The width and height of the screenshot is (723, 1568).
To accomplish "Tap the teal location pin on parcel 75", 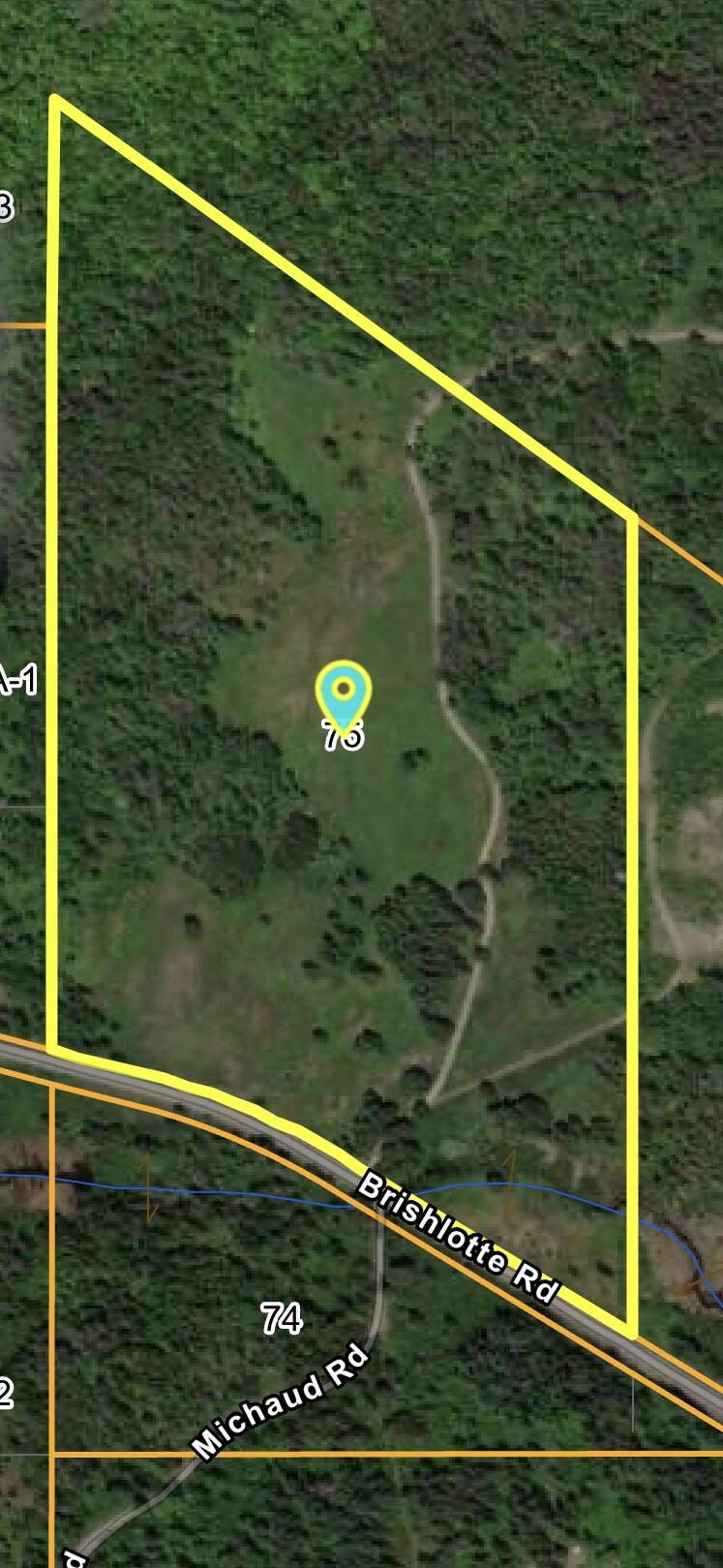I will pos(344,694).
